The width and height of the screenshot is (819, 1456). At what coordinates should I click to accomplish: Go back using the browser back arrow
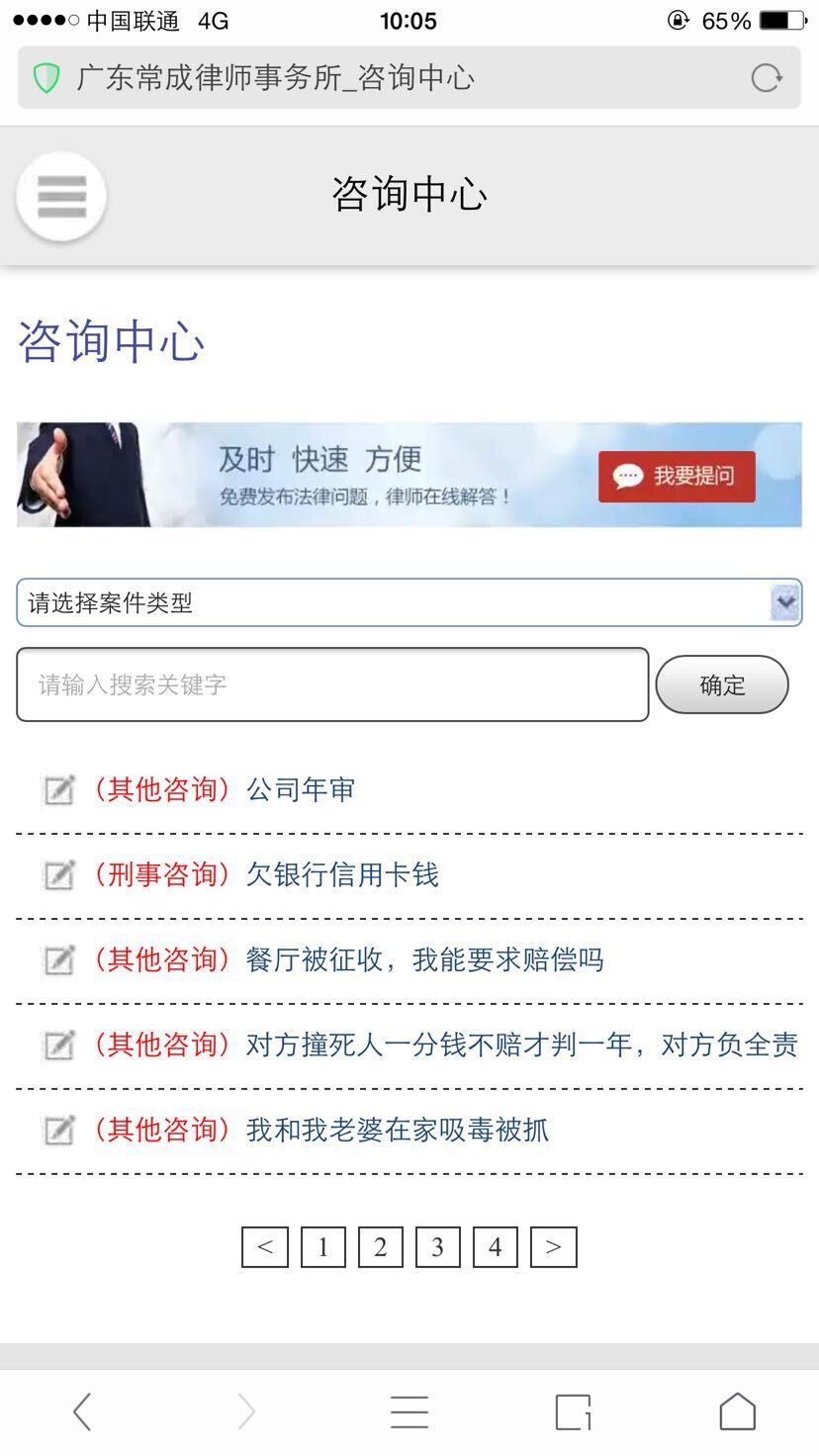(x=82, y=1411)
